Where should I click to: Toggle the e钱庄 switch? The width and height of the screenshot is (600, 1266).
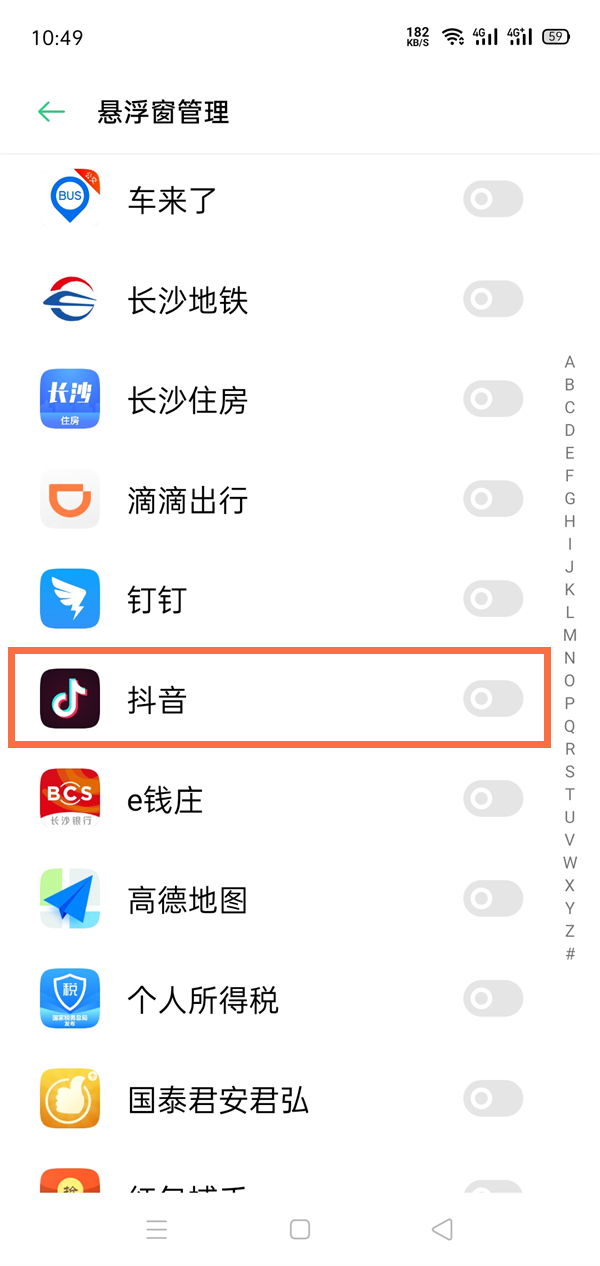pos(493,800)
